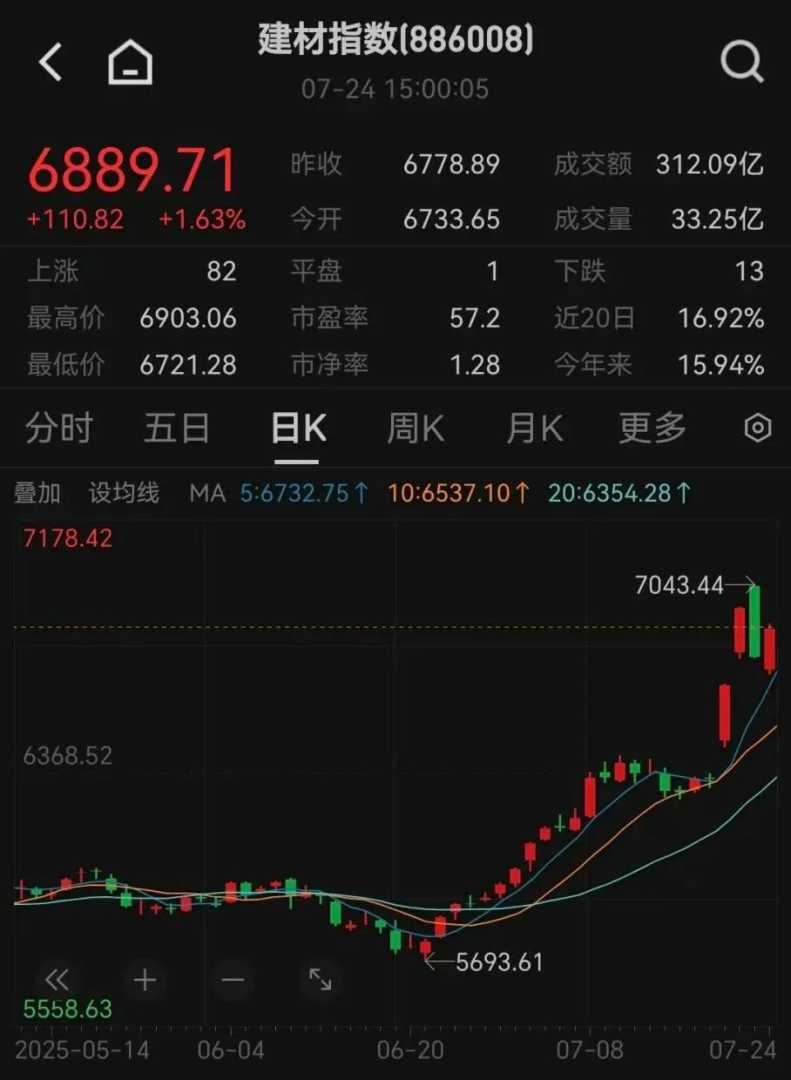Screen dimensions: 791x1080
Task: Tap 叠加 to overlay another index
Action: tap(37, 493)
